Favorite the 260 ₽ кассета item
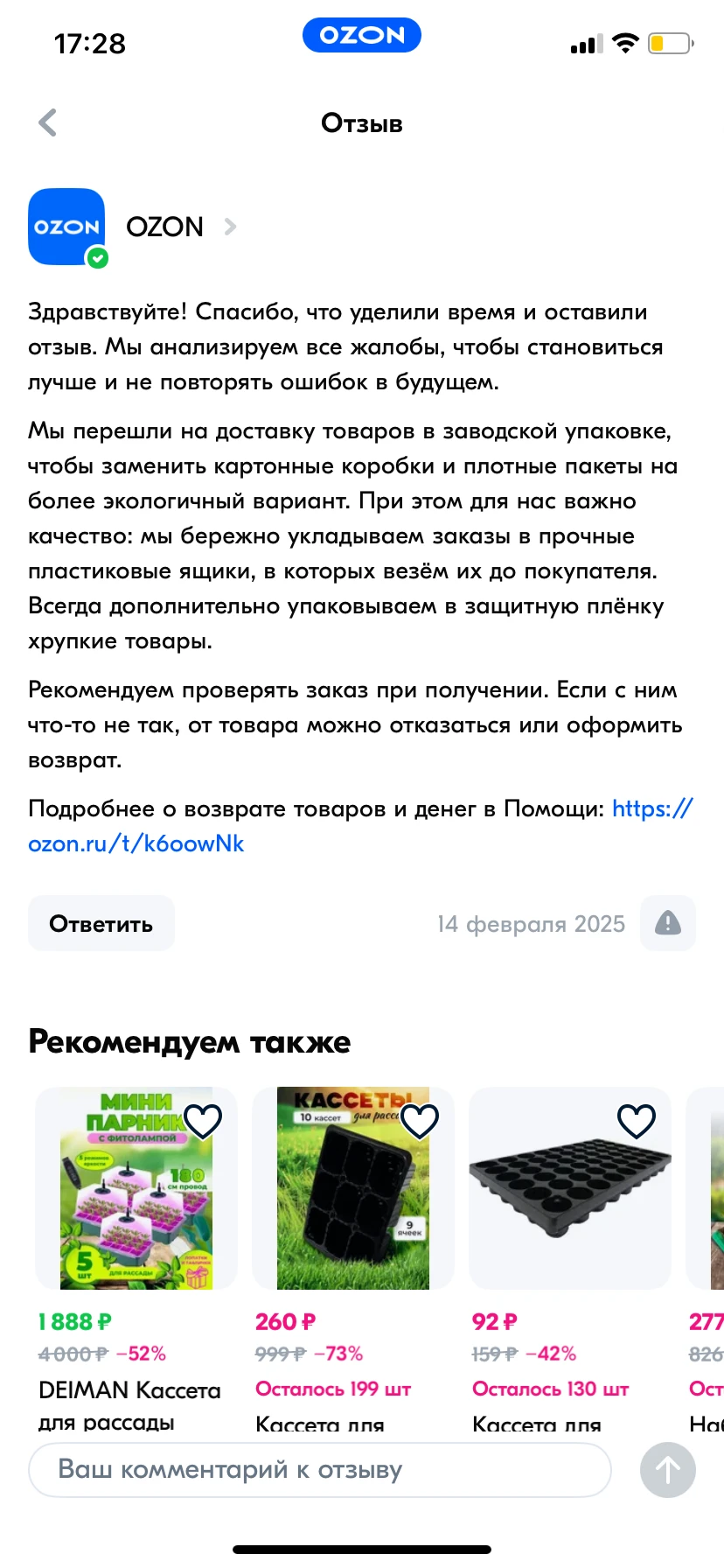This screenshot has height=1568, width=724. click(x=420, y=1121)
